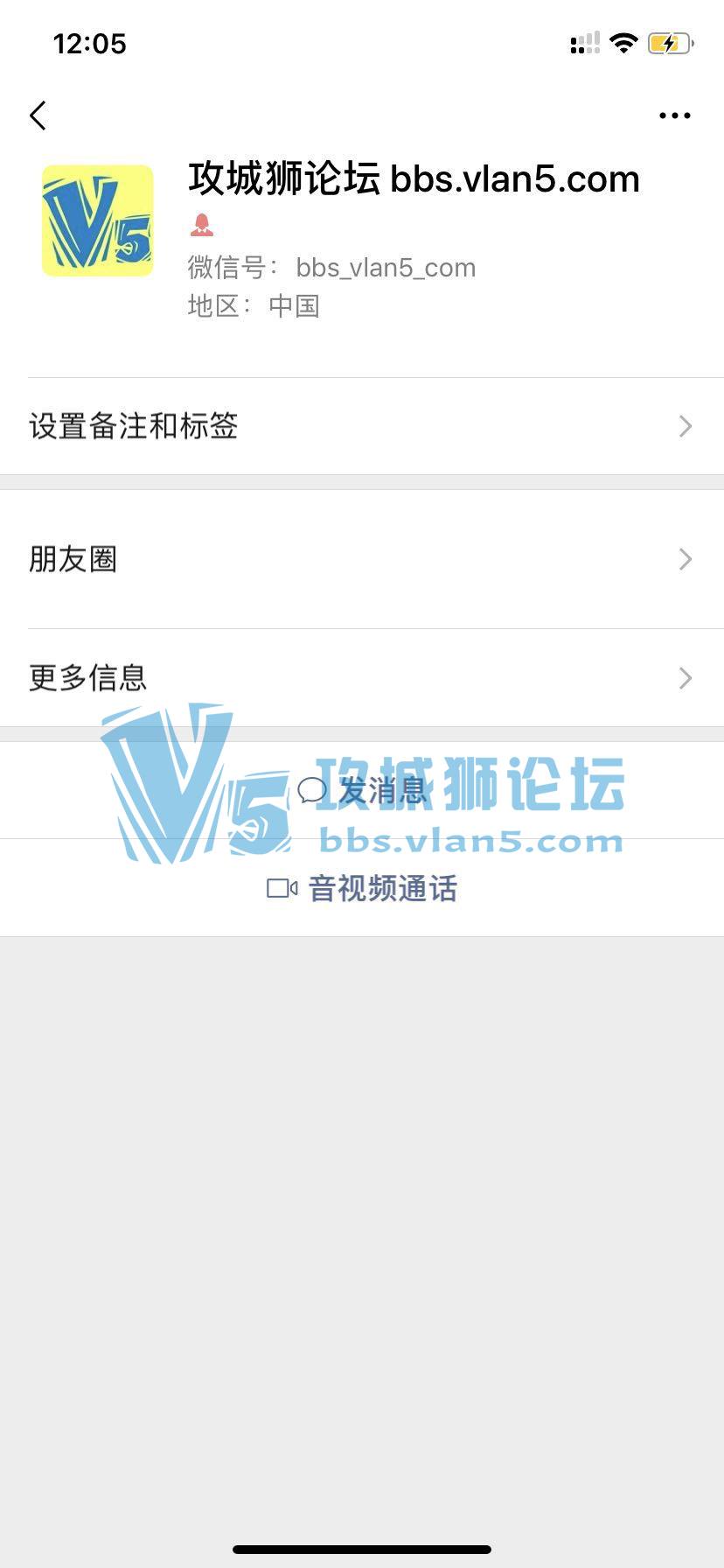The height and width of the screenshot is (1568, 724).
Task: Open 朋友圈 moments row
Action: [x=362, y=559]
